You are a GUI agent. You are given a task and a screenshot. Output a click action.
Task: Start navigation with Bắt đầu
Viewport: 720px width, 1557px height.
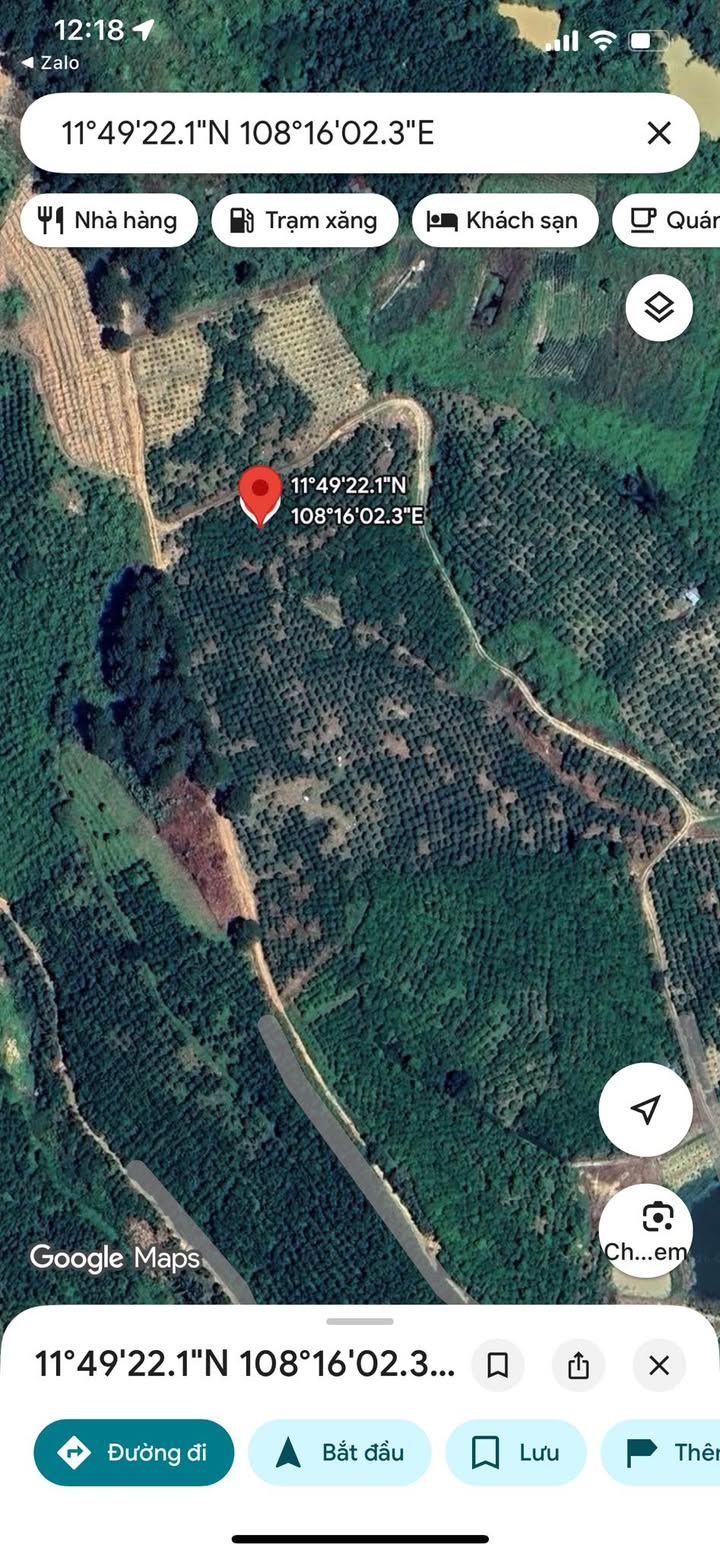(x=340, y=1452)
